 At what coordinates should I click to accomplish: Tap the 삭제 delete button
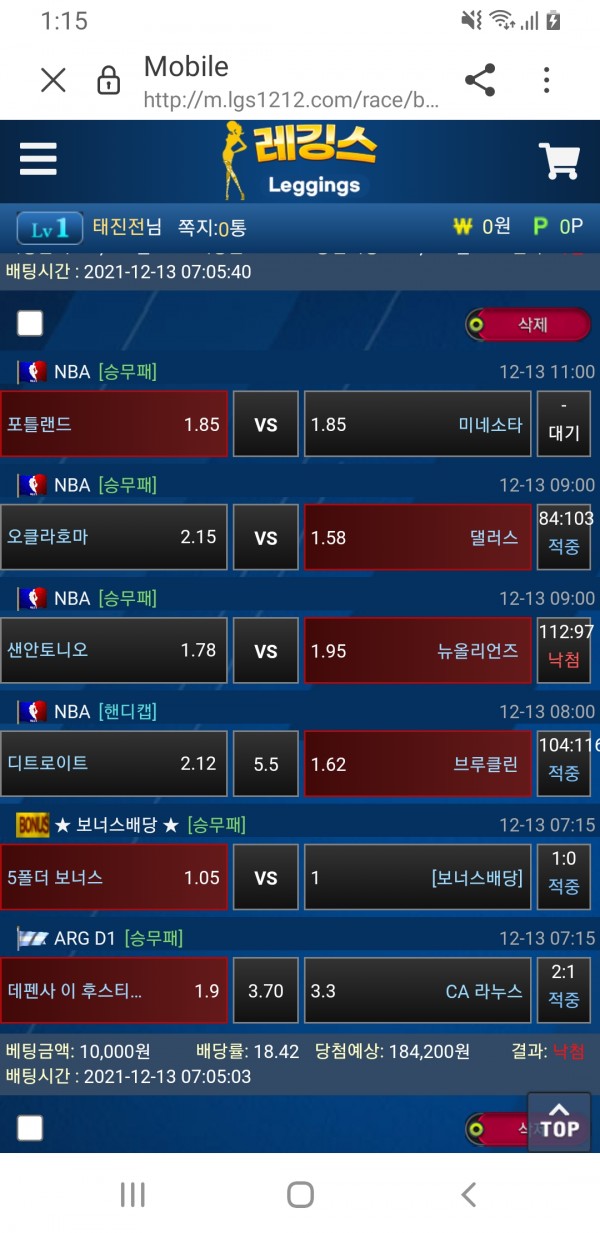[528, 324]
